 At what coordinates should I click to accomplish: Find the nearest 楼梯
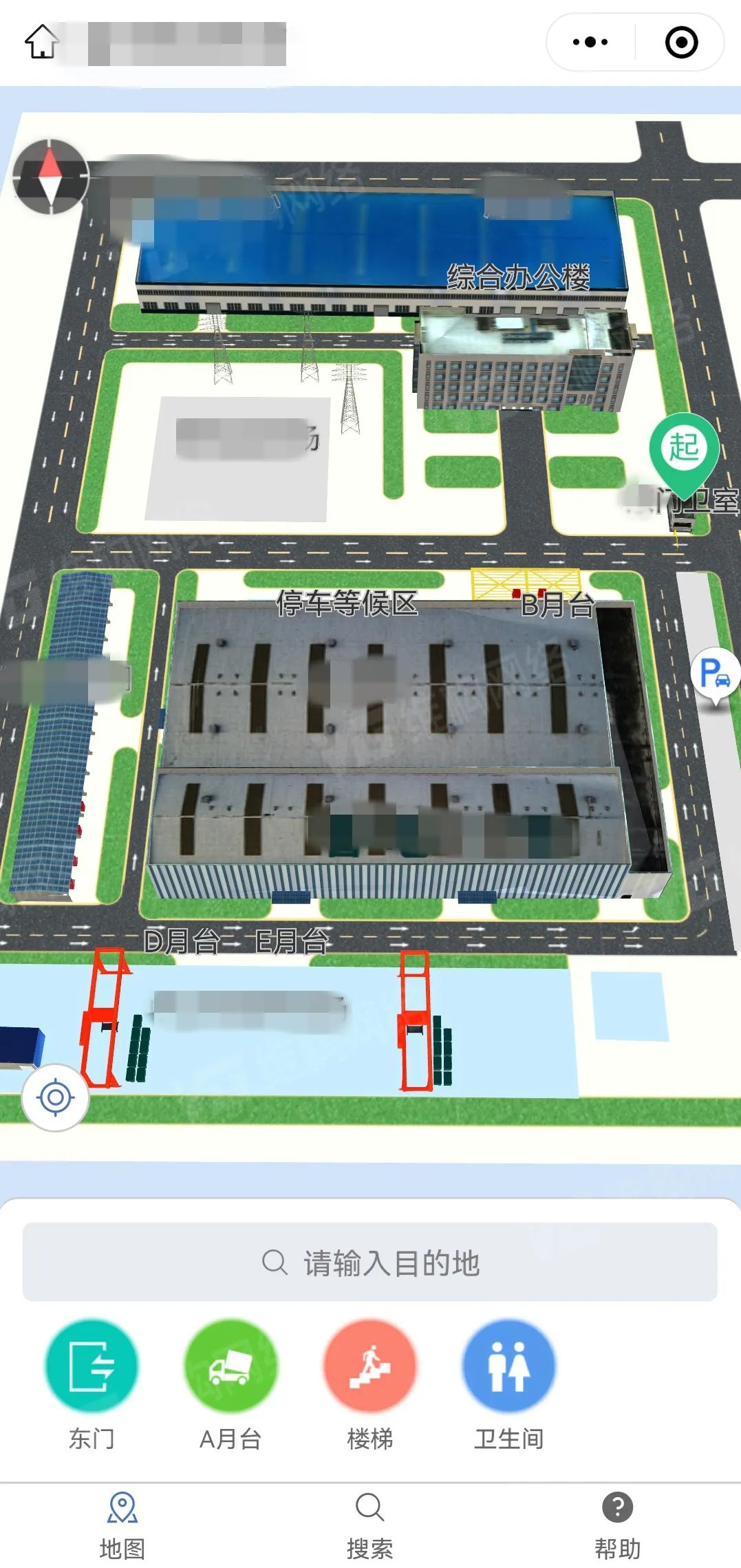370,1366
